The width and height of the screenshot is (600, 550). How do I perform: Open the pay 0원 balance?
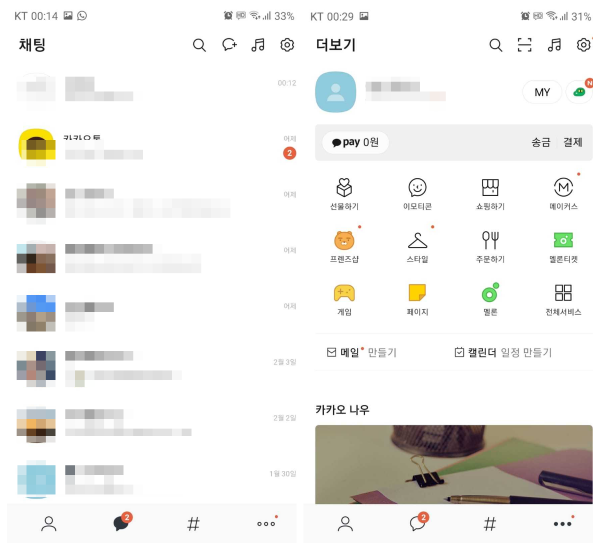pyautogui.click(x=355, y=143)
